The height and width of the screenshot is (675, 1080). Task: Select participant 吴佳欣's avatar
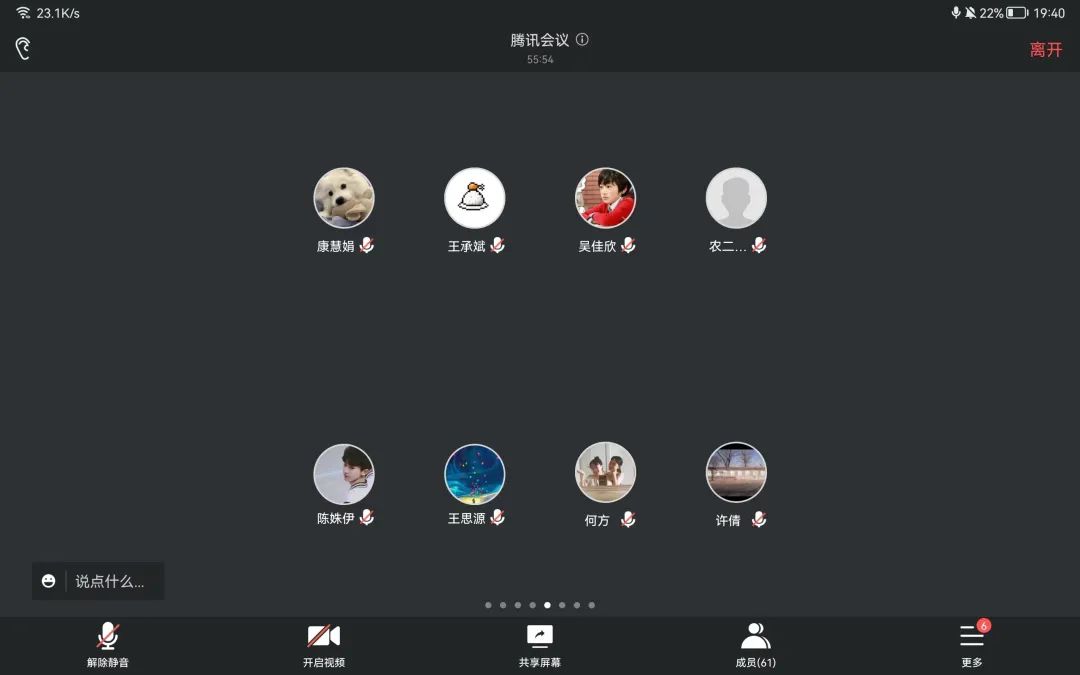[605, 198]
